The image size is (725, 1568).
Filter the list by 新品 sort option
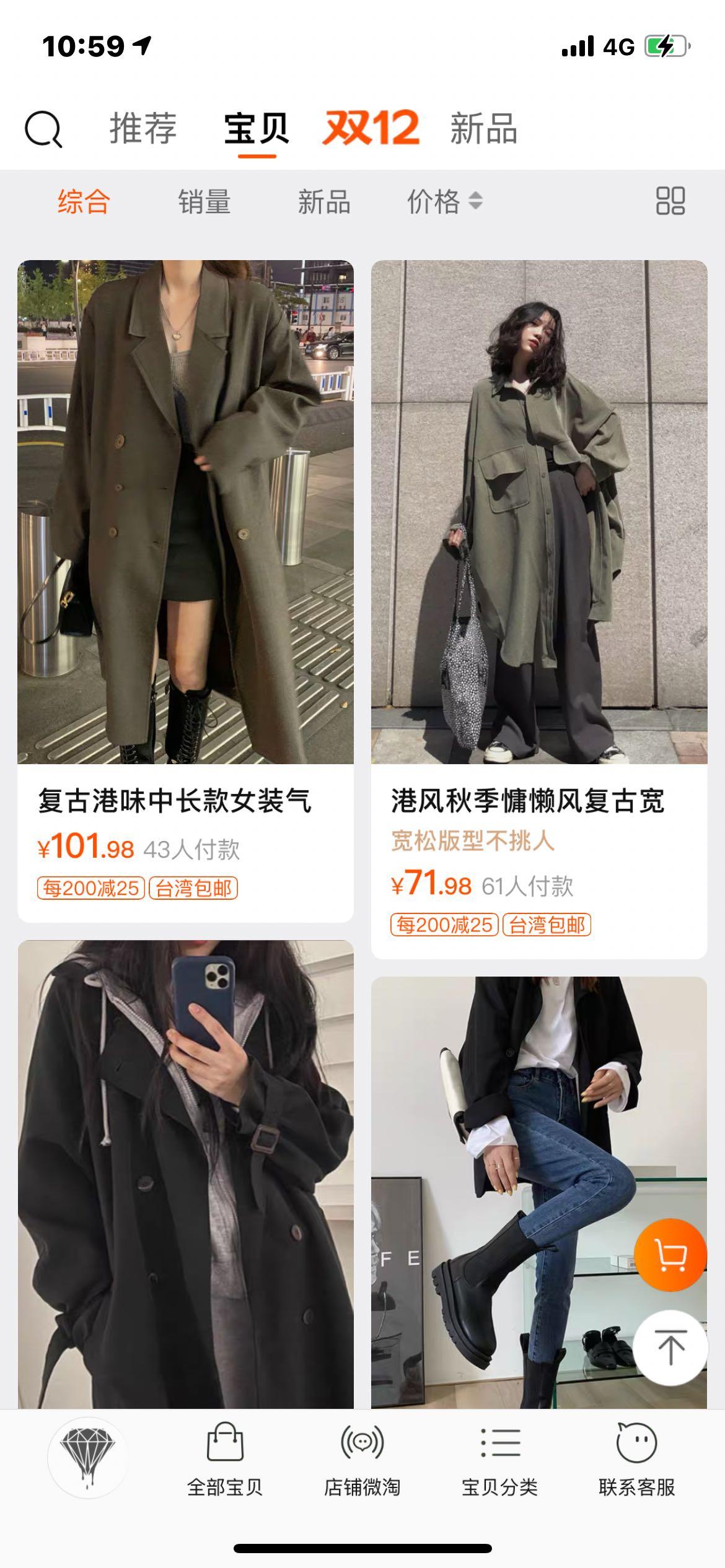(x=324, y=202)
